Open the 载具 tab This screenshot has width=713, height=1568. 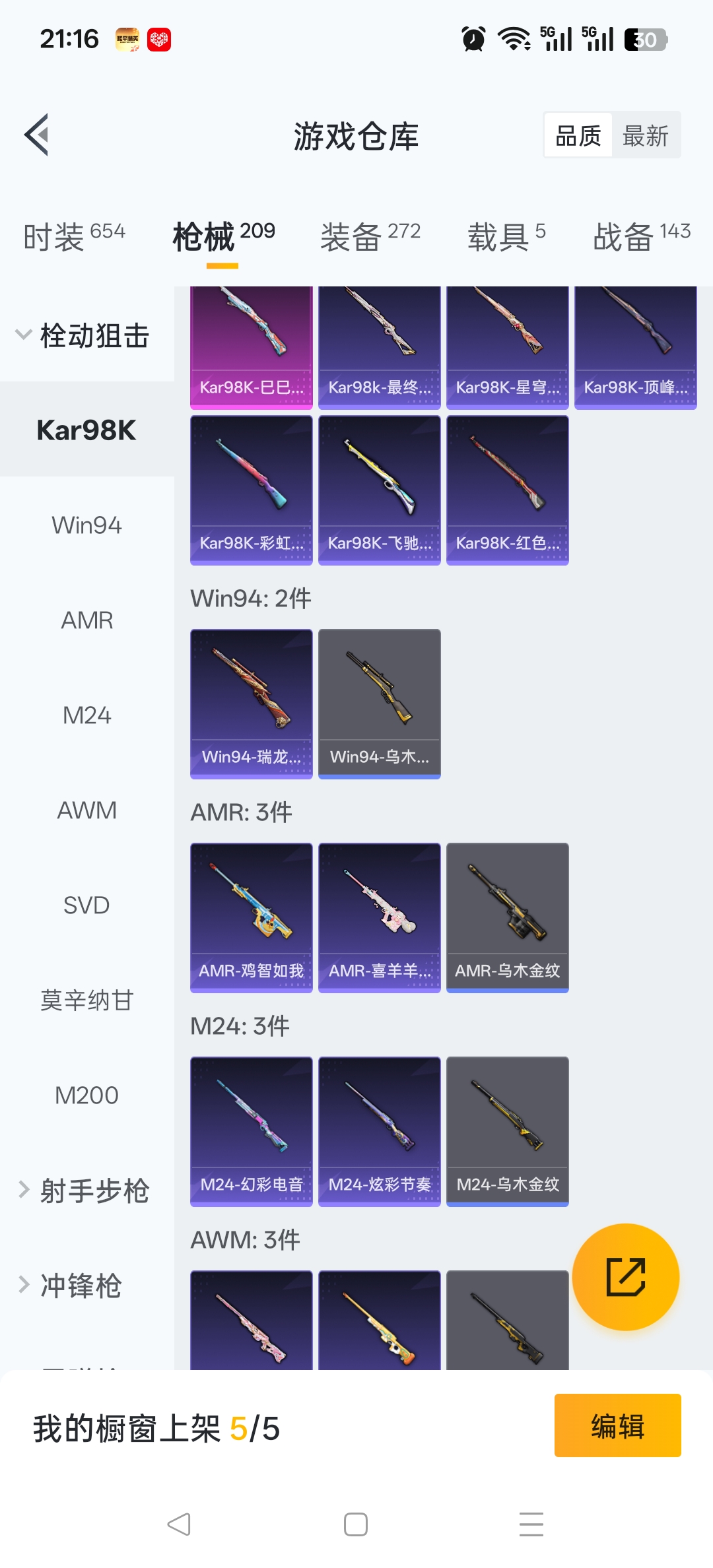pyautogui.click(x=506, y=236)
